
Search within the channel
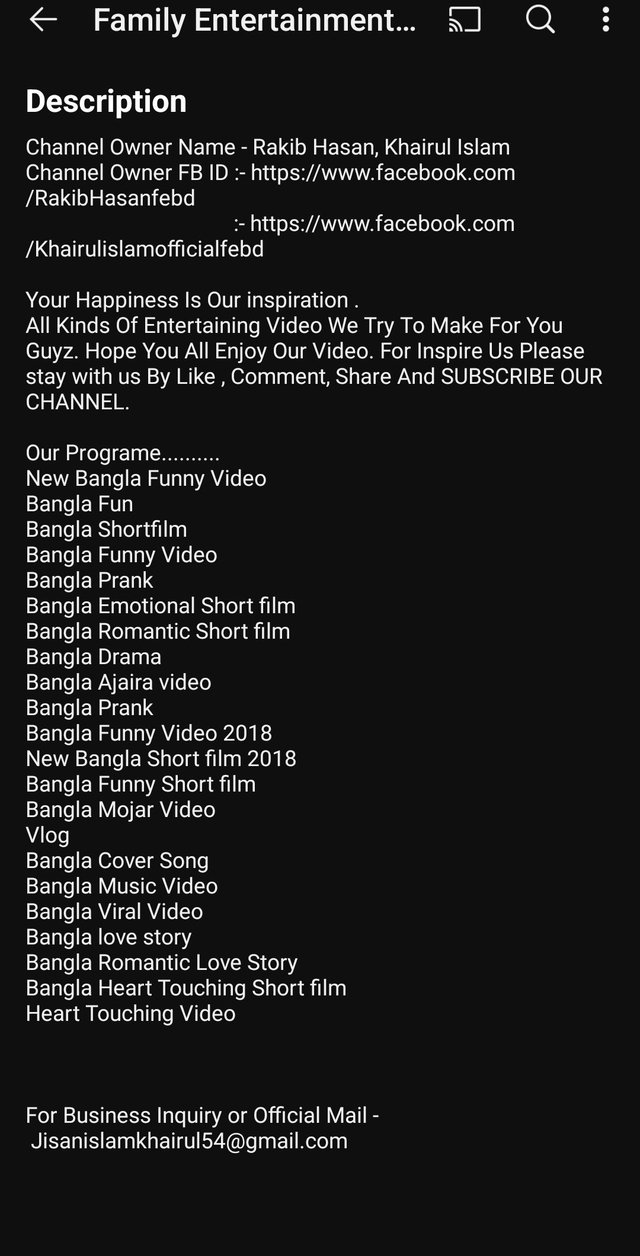click(x=540, y=20)
